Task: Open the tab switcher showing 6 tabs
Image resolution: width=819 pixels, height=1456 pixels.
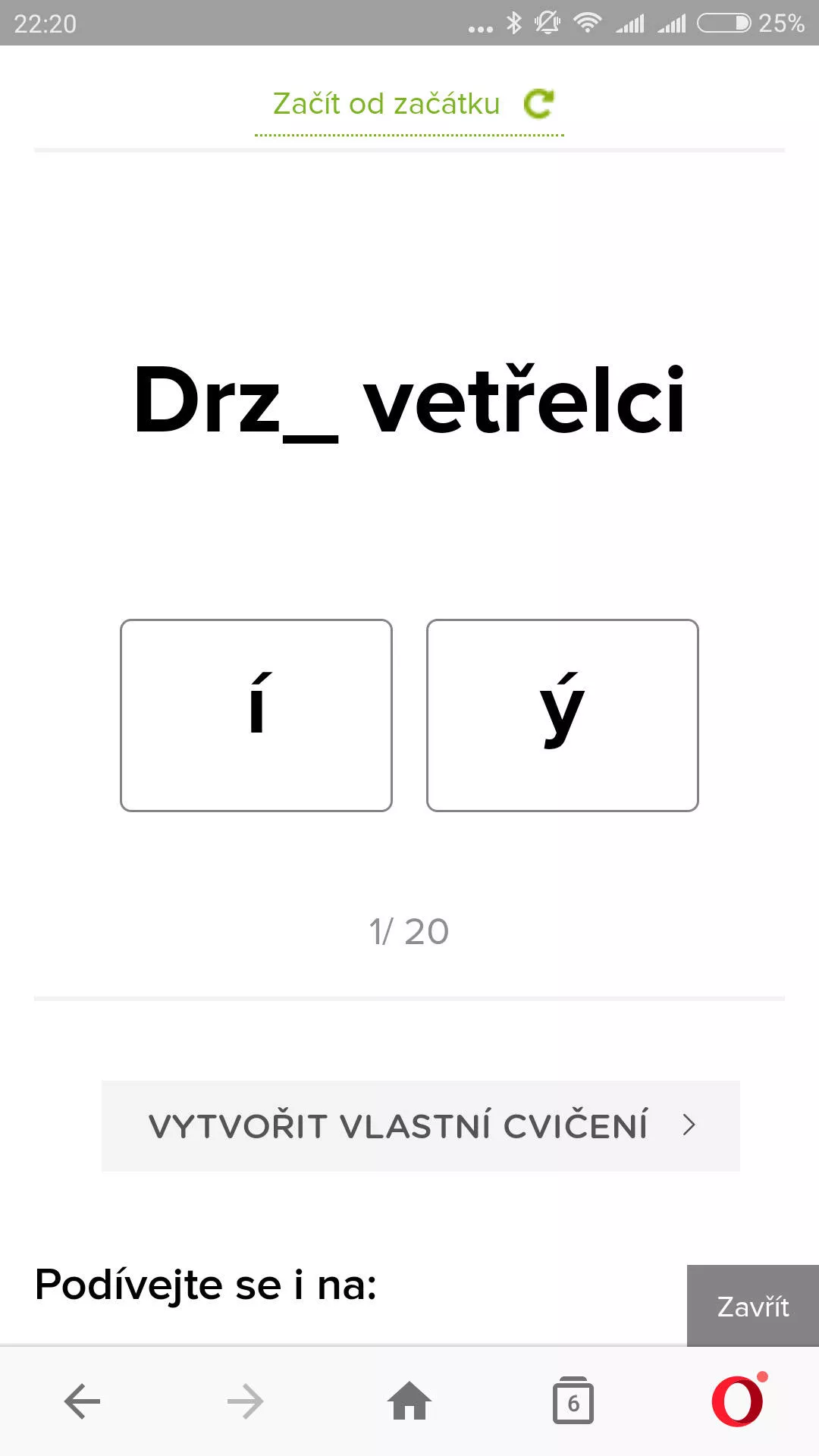Action: 573,1401
